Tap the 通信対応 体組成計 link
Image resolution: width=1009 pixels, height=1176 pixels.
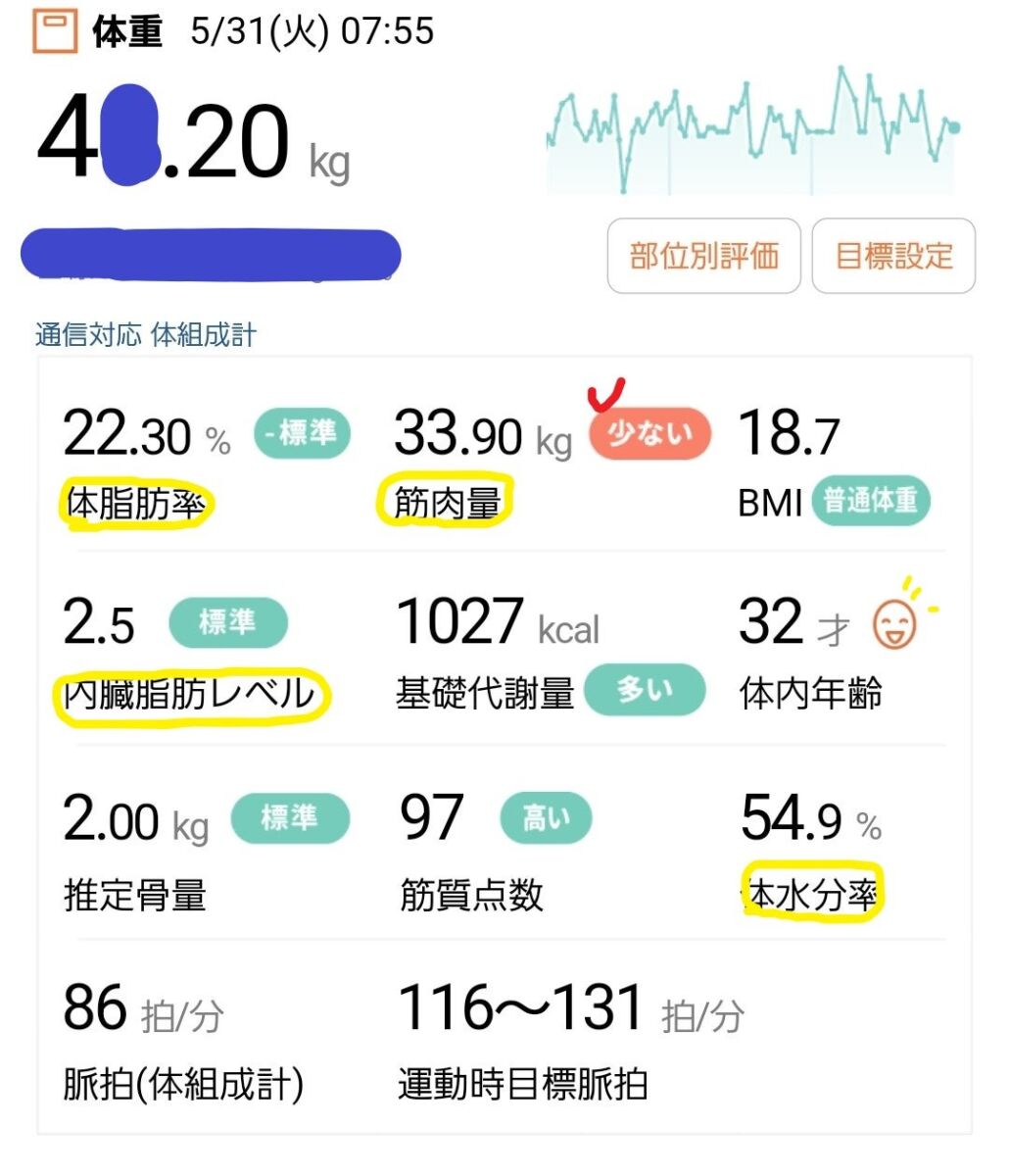146,335
